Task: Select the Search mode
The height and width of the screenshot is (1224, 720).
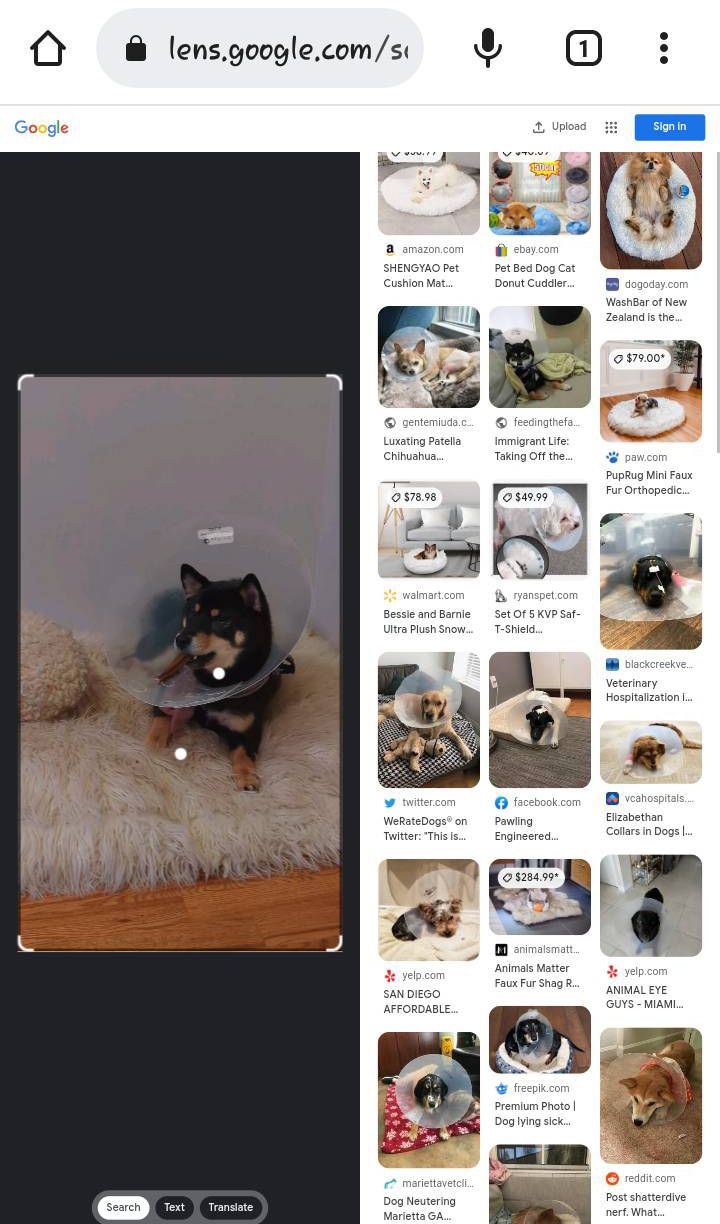Action: point(123,1207)
